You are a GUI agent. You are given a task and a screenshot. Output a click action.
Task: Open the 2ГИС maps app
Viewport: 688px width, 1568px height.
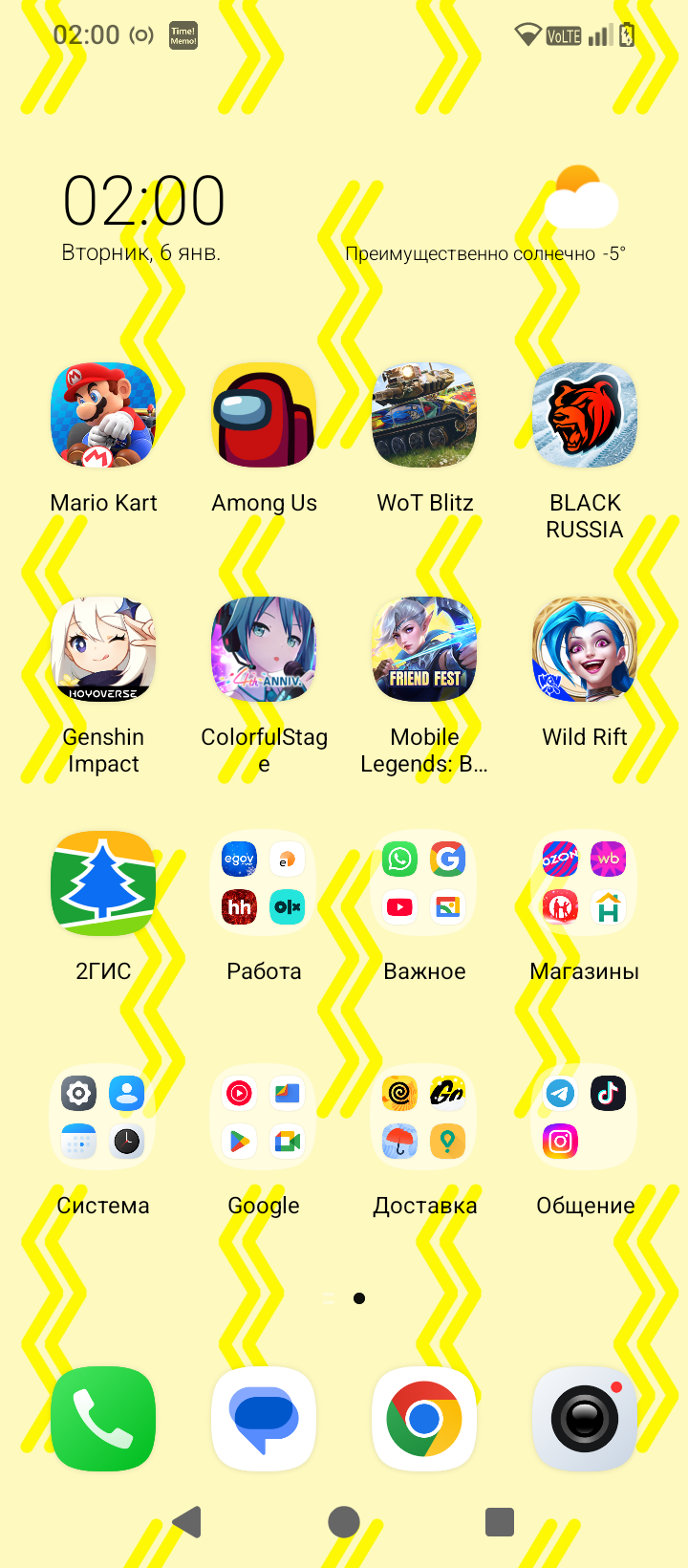point(103,883)
